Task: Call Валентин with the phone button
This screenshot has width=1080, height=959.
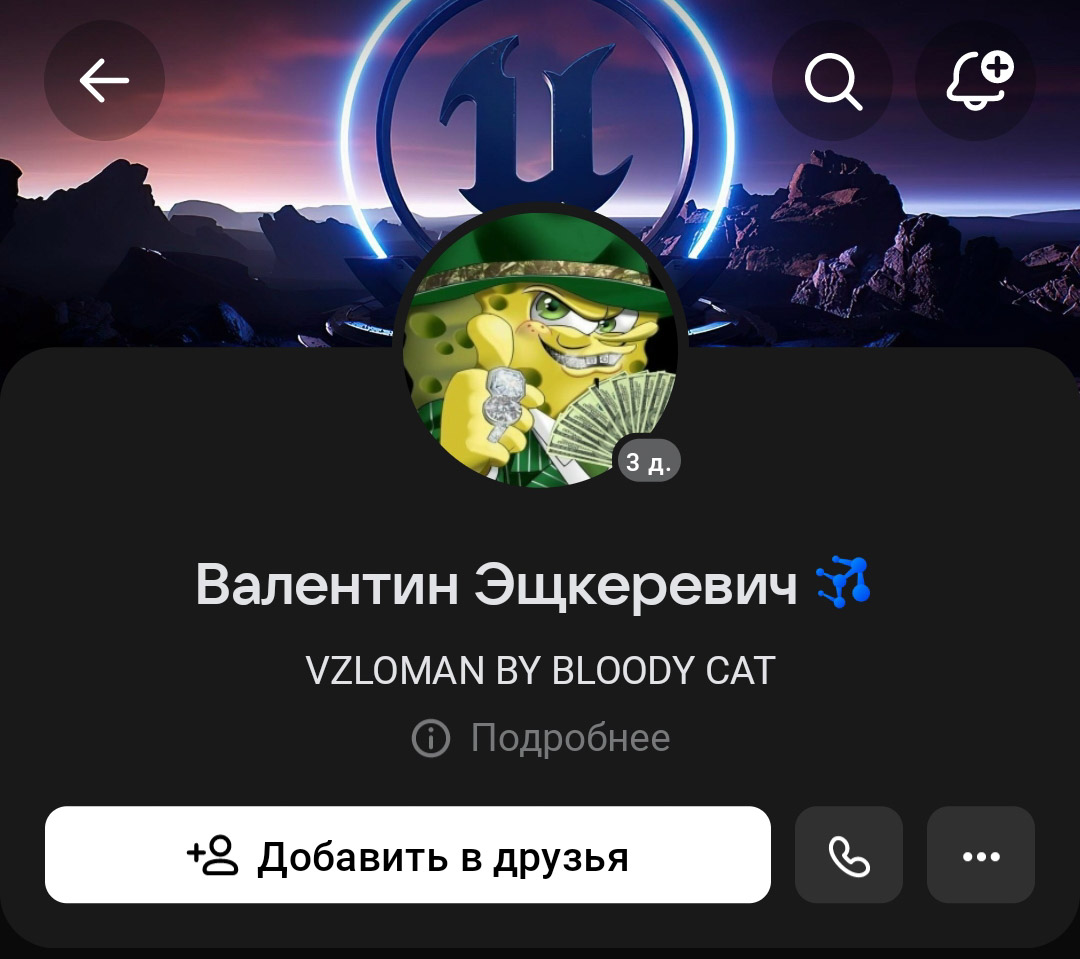Action: [849, 856]
